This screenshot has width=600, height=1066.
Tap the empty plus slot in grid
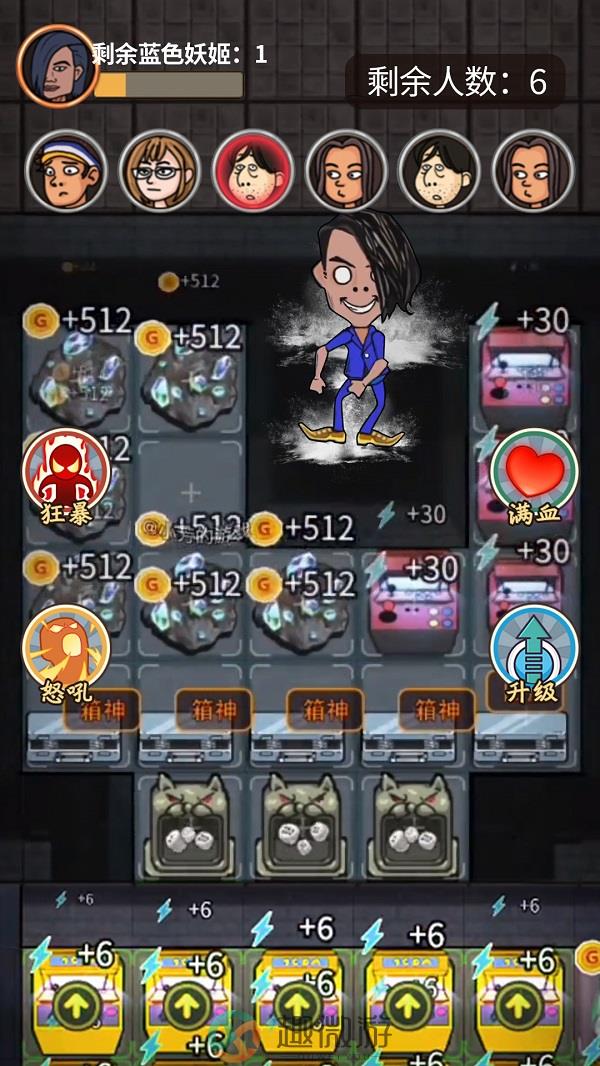click(x=191, y=492)
